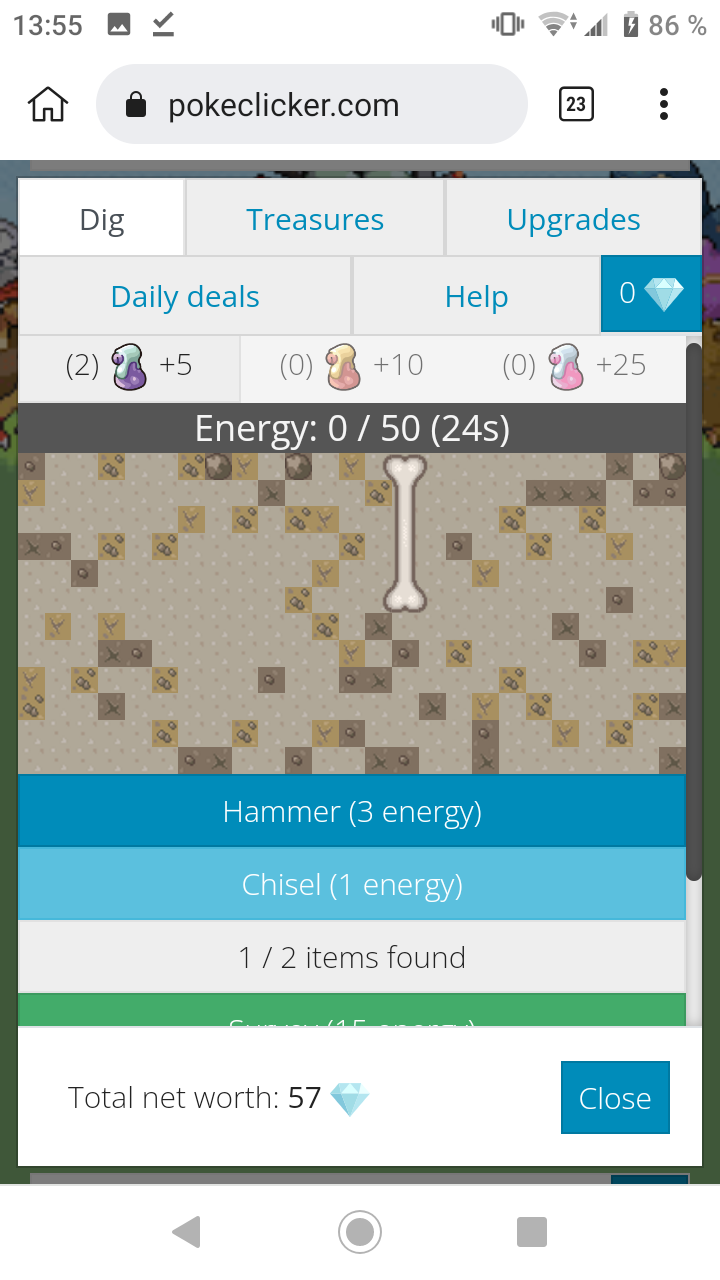Image resolution: width=720 pixels, height=1280 pixels.
Task: Open the Upgrades tab
Action: tap(573, 219)
